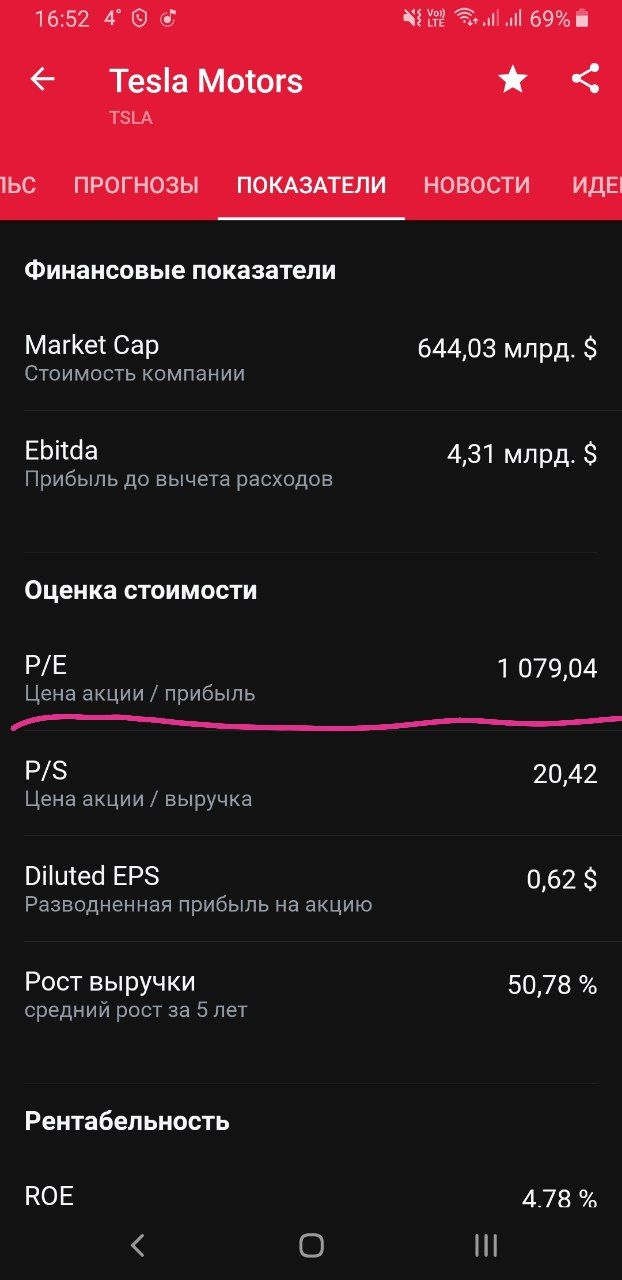Select the Показатели tab

click(x=311, y=185)
